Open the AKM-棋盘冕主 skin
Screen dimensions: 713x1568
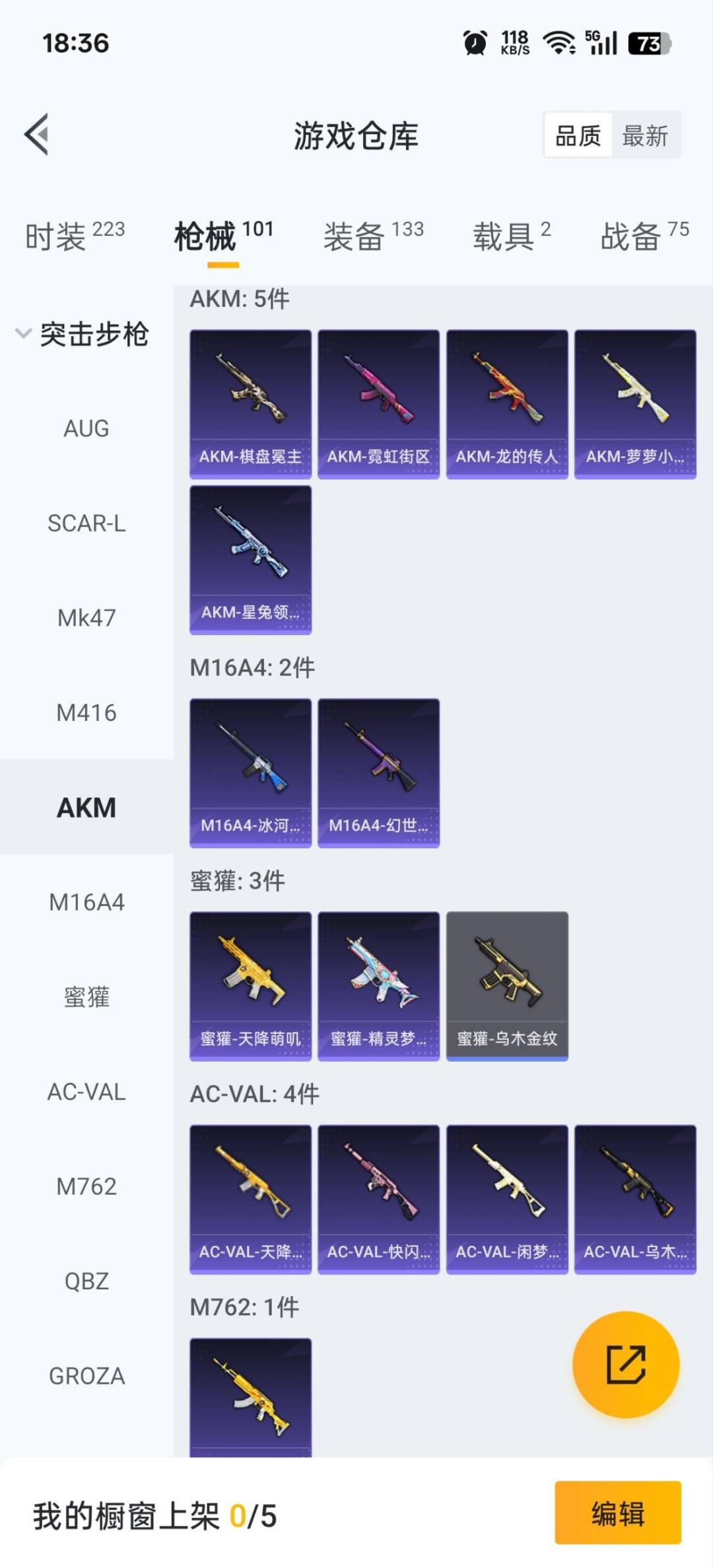250,404
